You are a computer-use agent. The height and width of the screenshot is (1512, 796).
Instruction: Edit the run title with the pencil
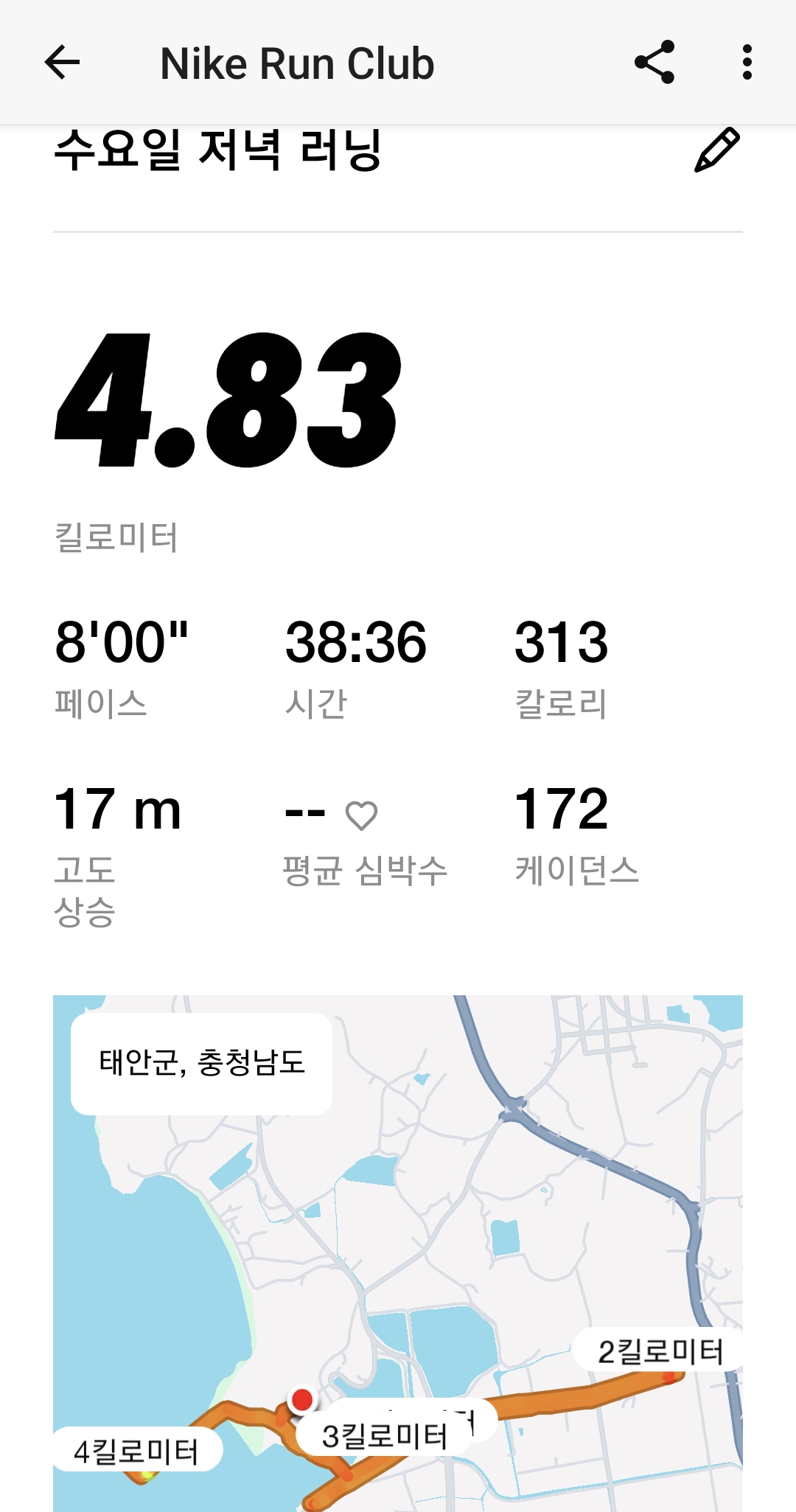[x=716, y=150]
